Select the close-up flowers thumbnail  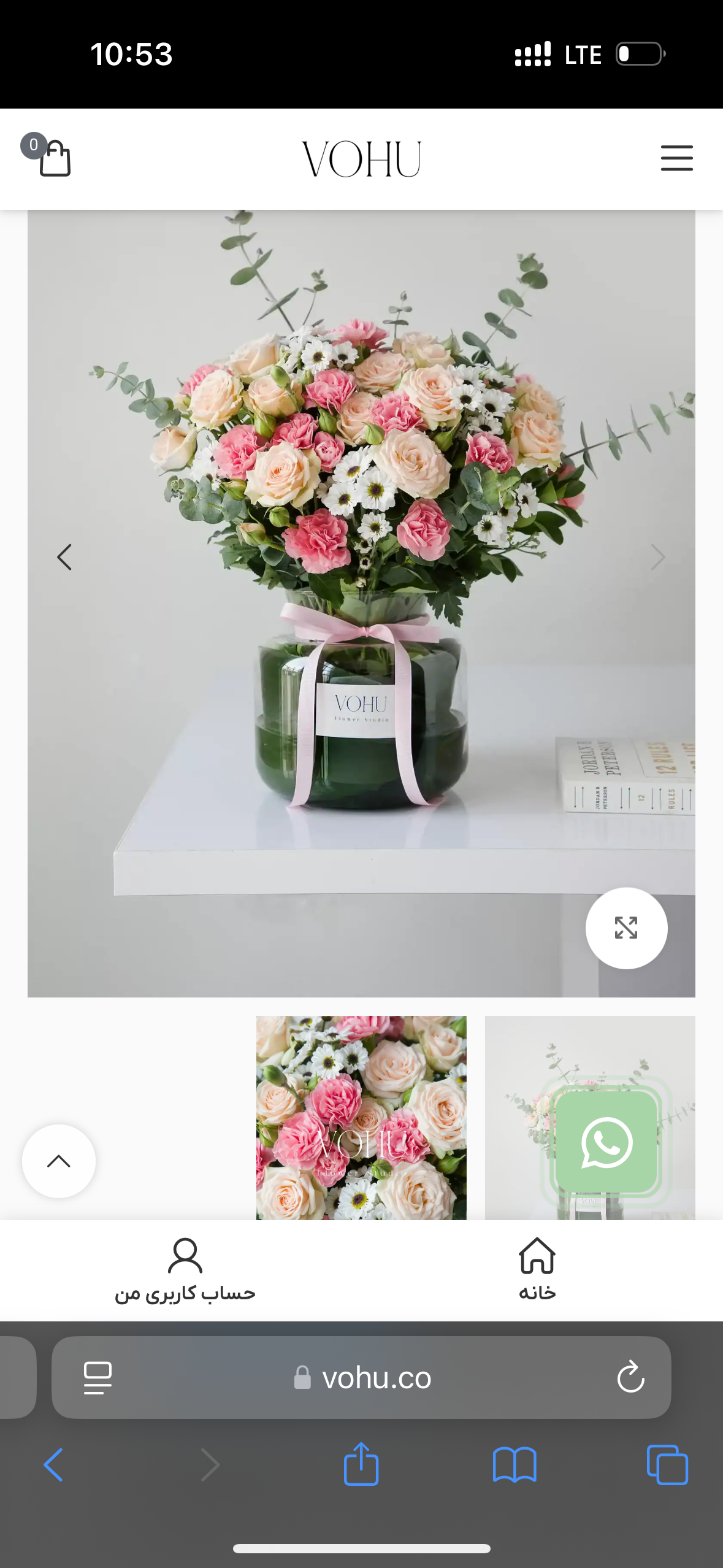(x=361, y=1117)
